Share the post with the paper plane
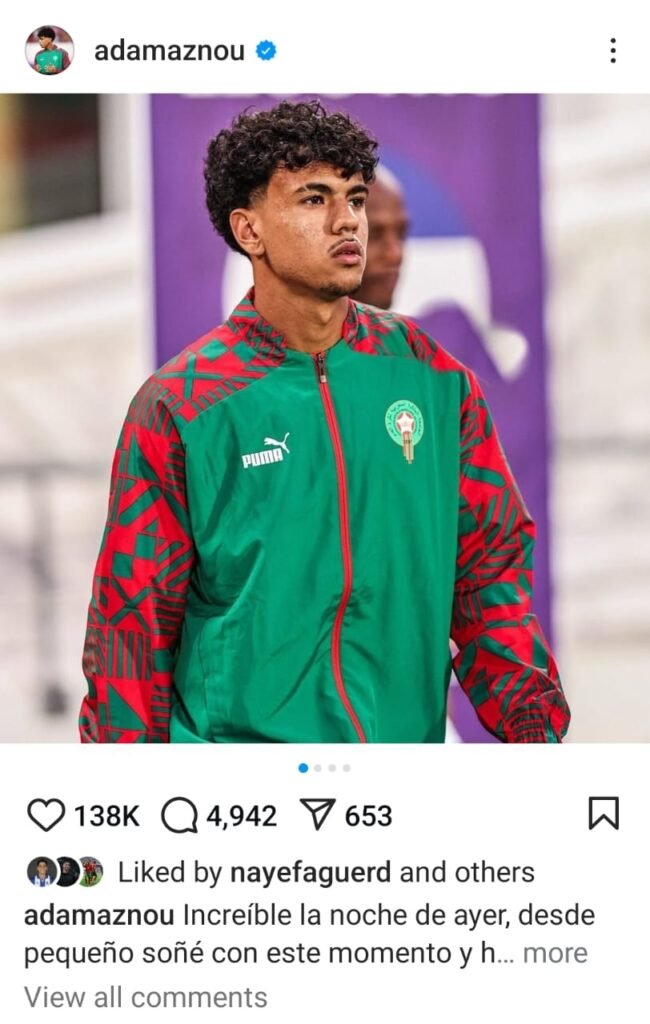 (317, 815)
